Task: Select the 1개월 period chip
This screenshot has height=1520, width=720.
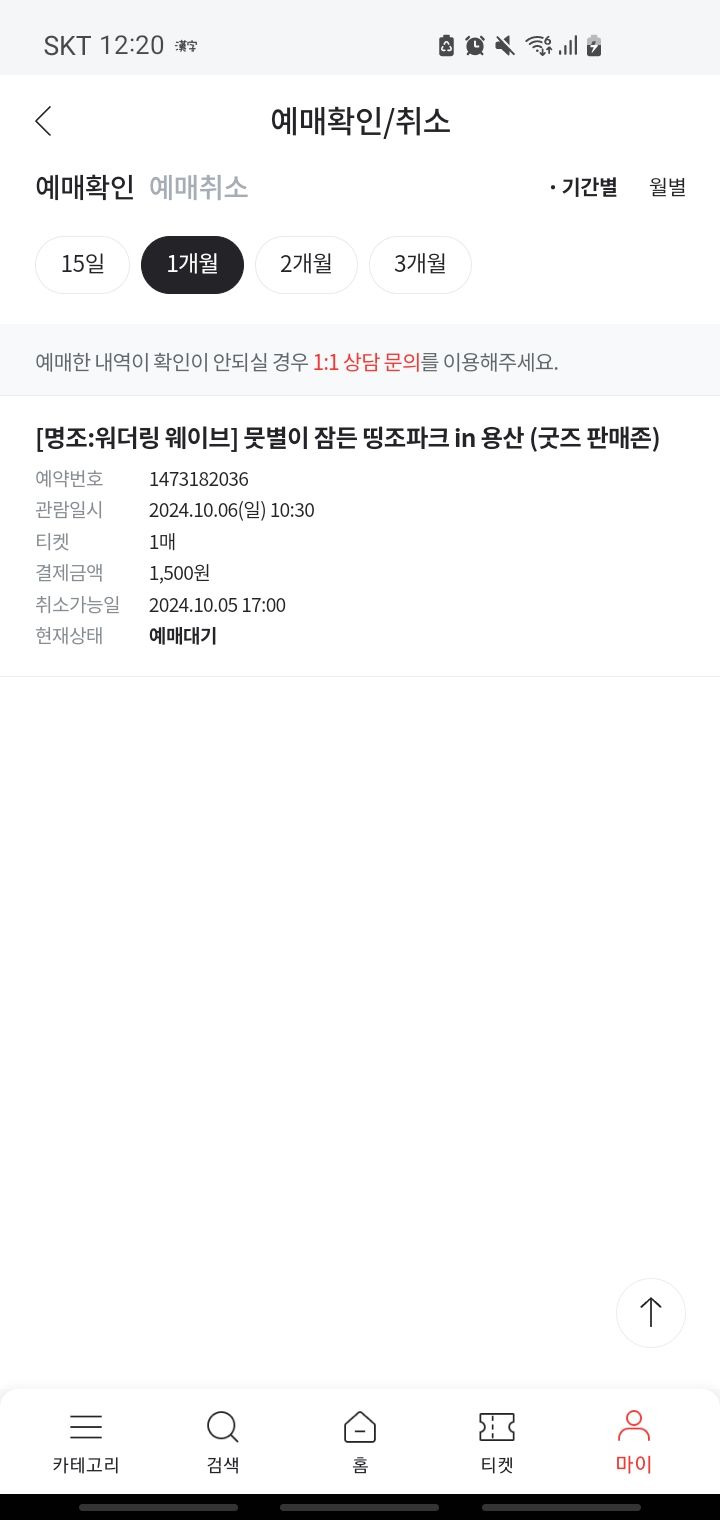Action: (192, 265)
